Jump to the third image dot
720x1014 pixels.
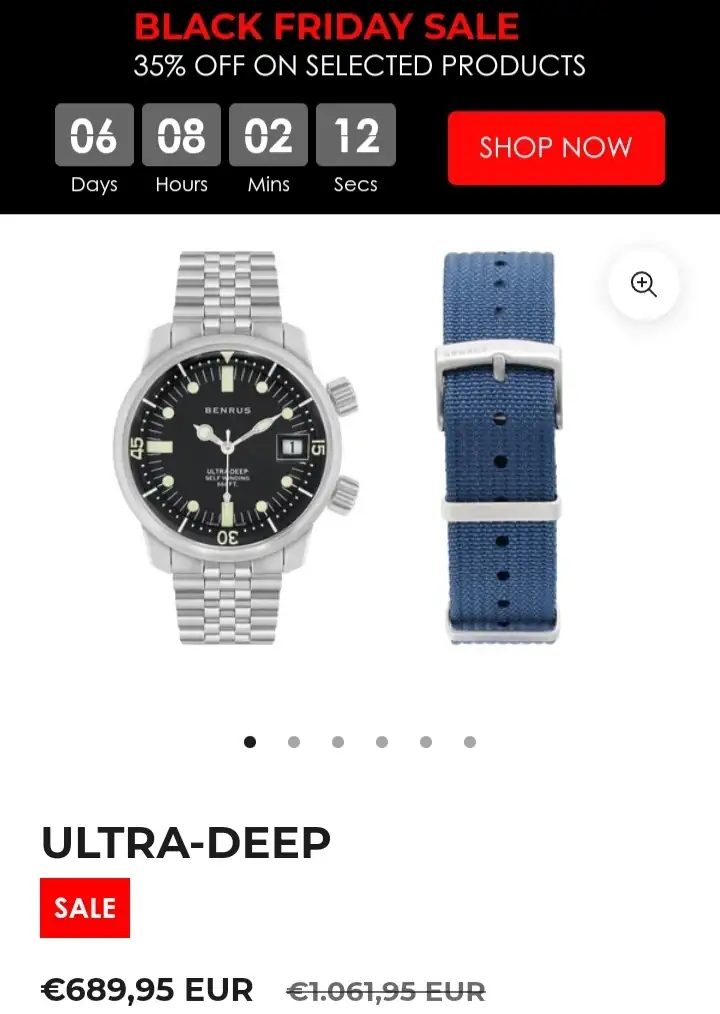tap(338, 742)
